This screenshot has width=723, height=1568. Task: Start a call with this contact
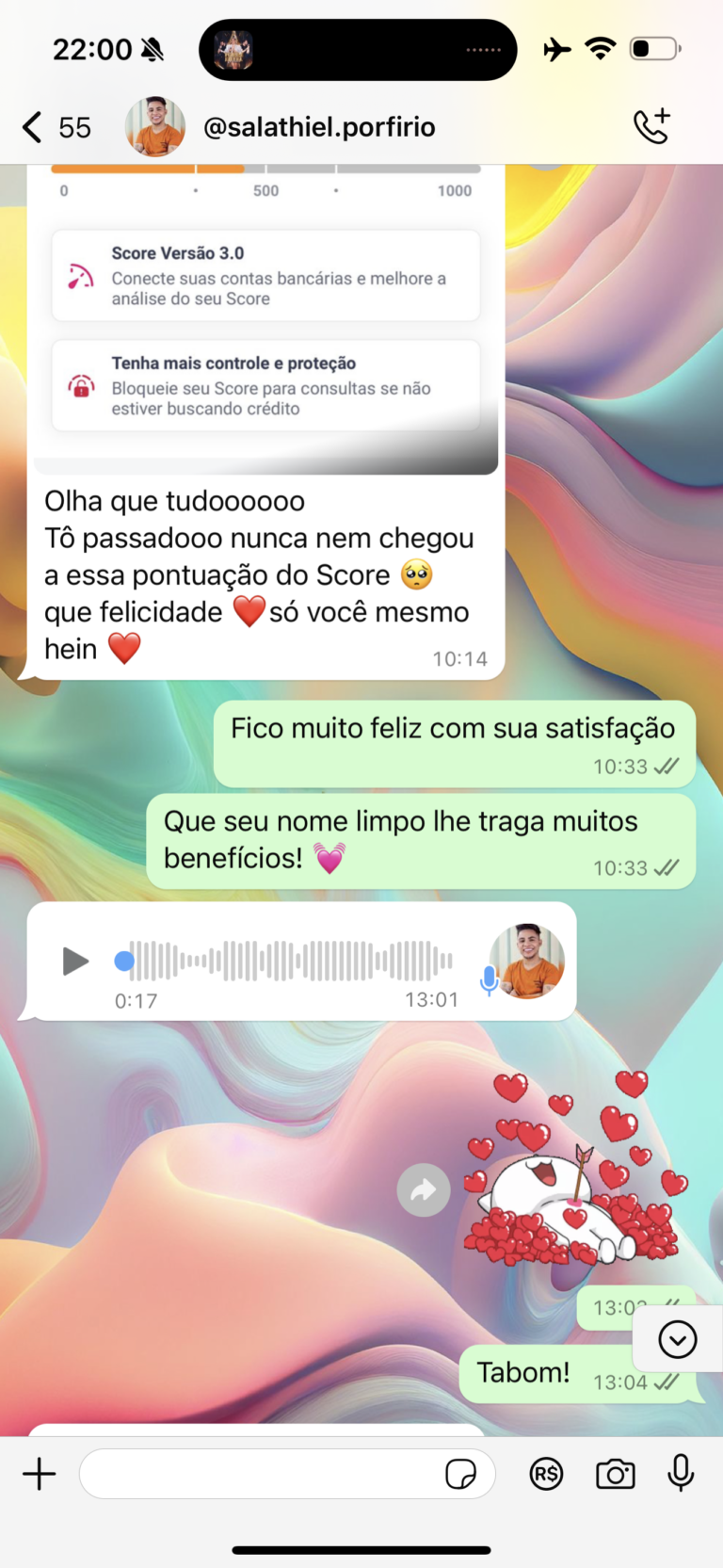click(x=651, y=126)
